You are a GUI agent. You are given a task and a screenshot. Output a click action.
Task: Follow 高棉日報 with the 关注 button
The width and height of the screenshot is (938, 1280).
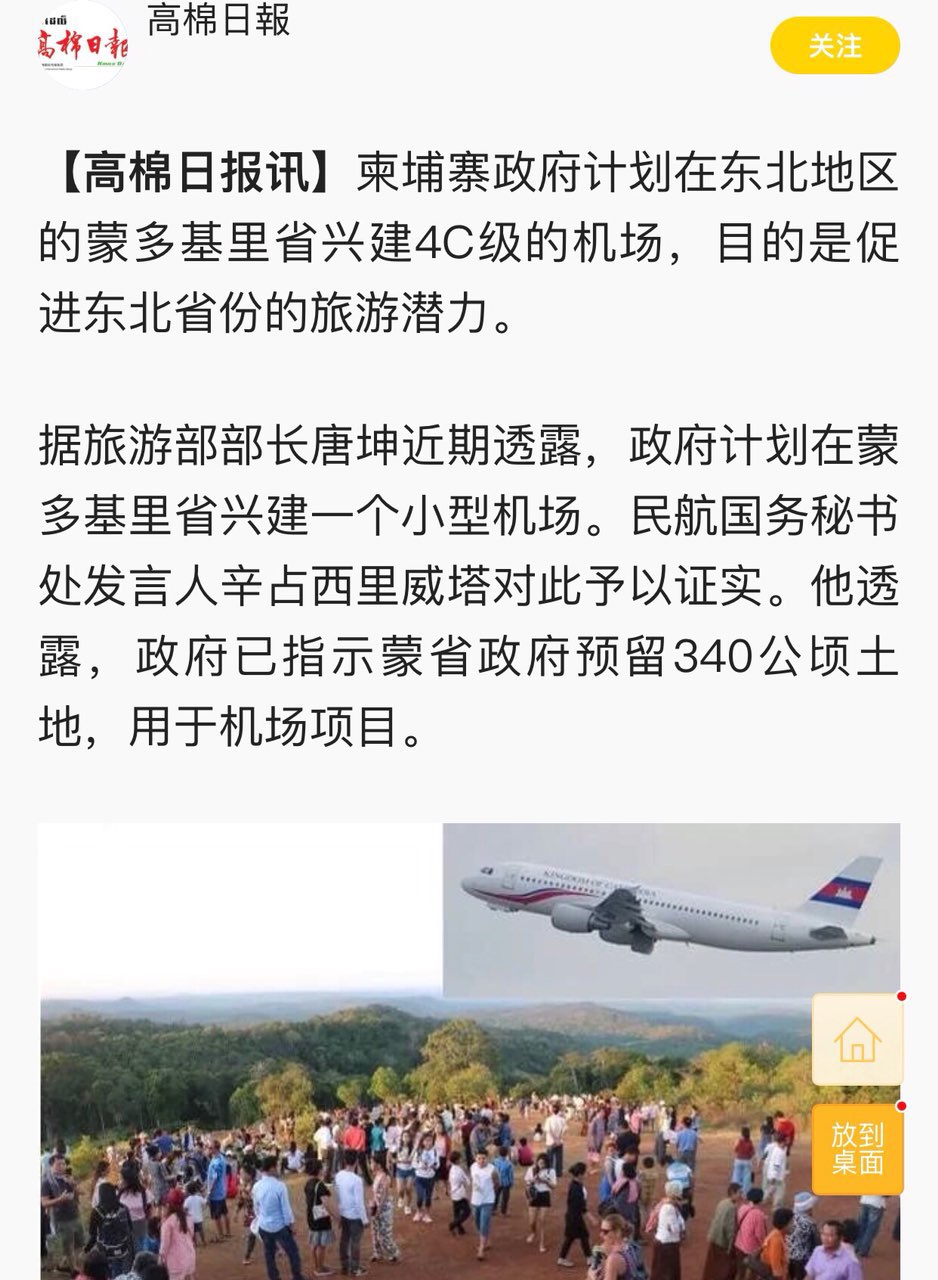click(x=834, y=46)
